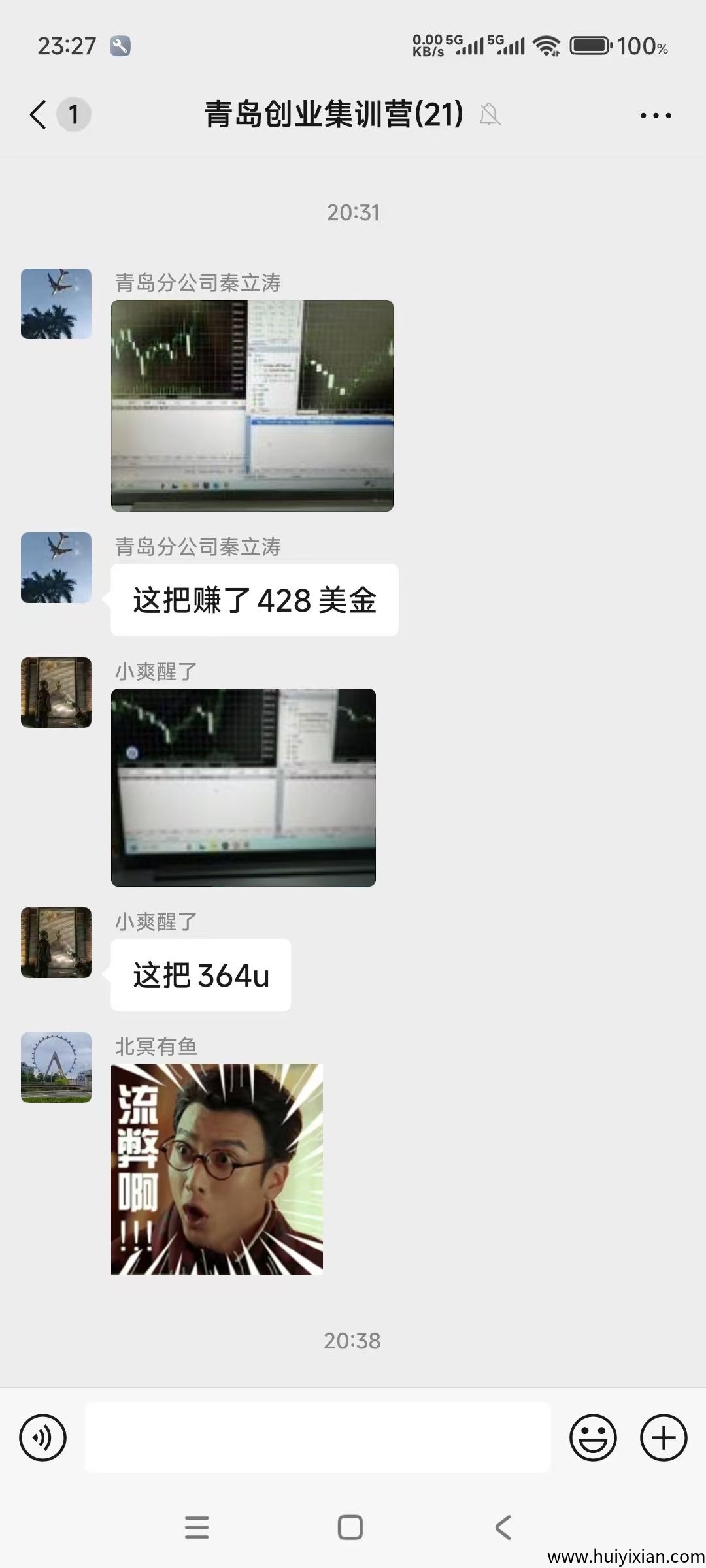
Task: Tap the message text field
Action: click(318, 1437)
